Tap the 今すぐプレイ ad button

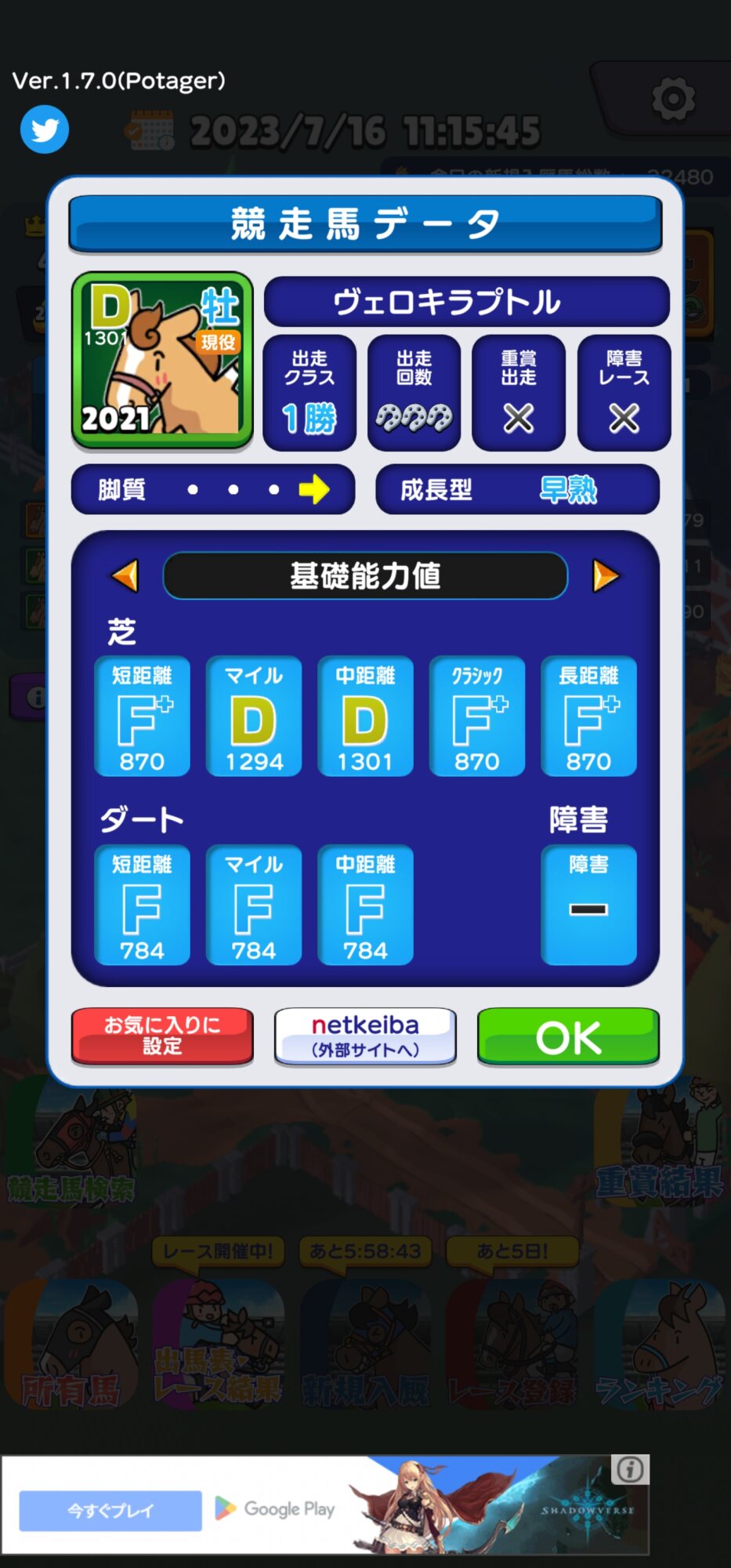tap(110, 1510)
